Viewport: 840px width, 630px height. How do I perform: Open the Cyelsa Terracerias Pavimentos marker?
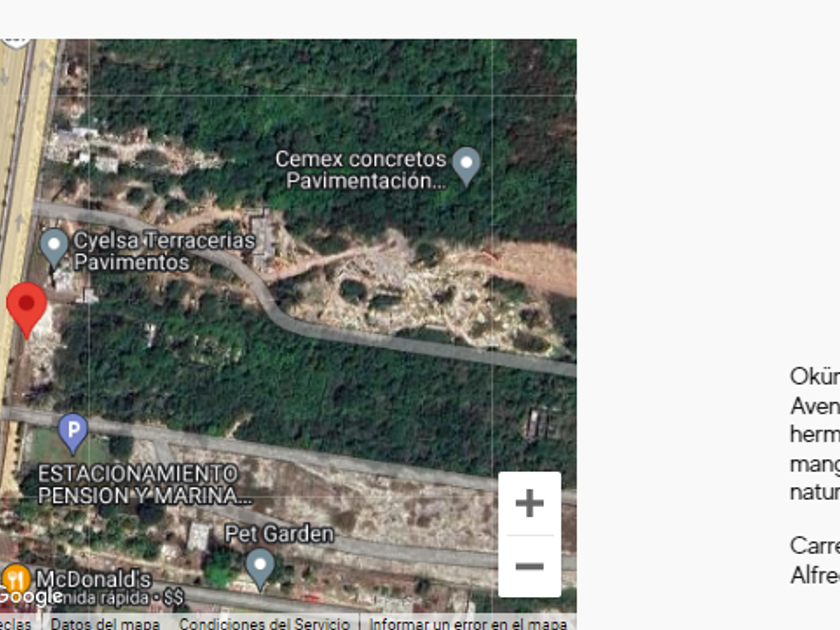53,246
